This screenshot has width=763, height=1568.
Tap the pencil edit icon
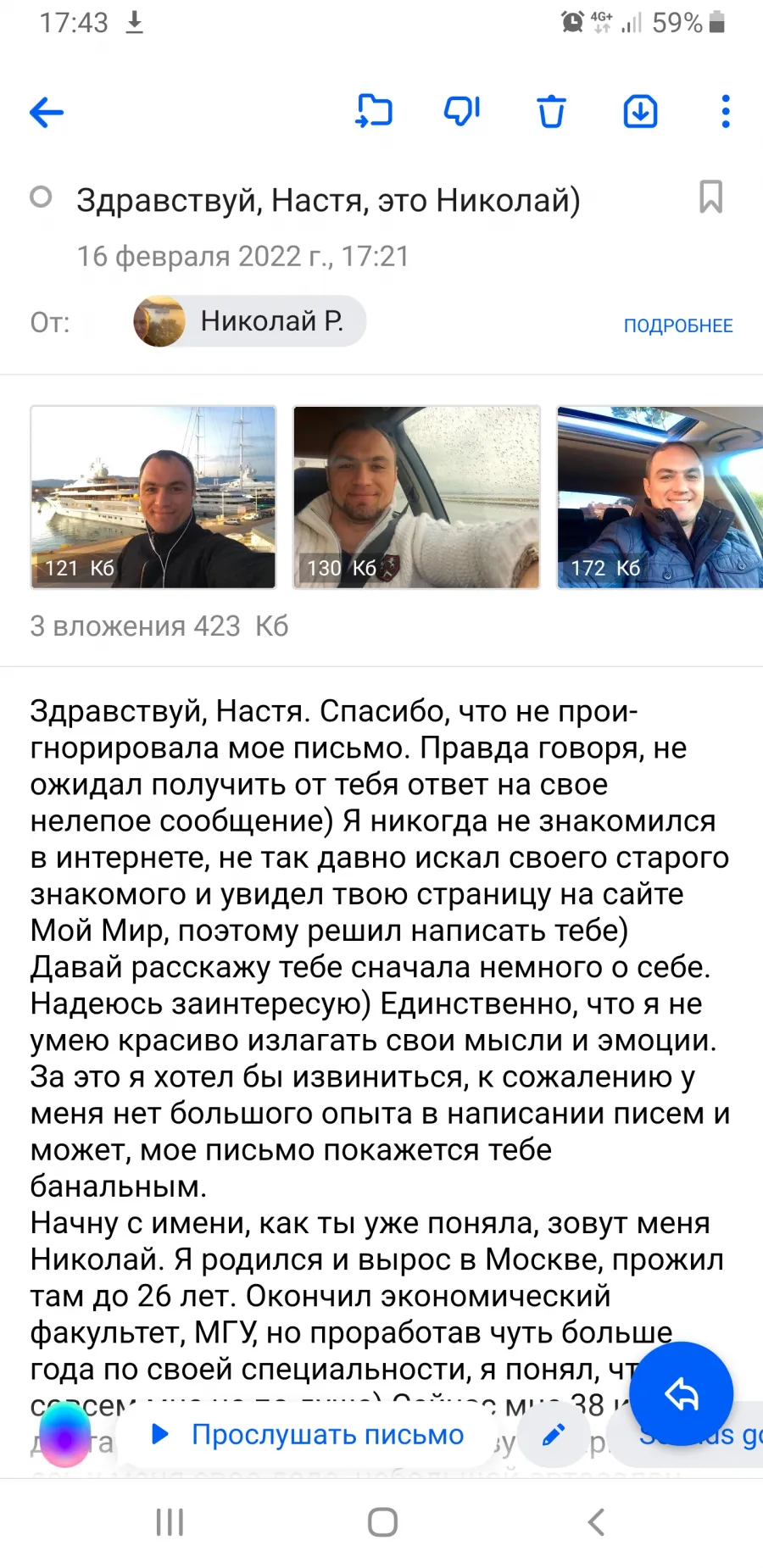click(553, 1434)
